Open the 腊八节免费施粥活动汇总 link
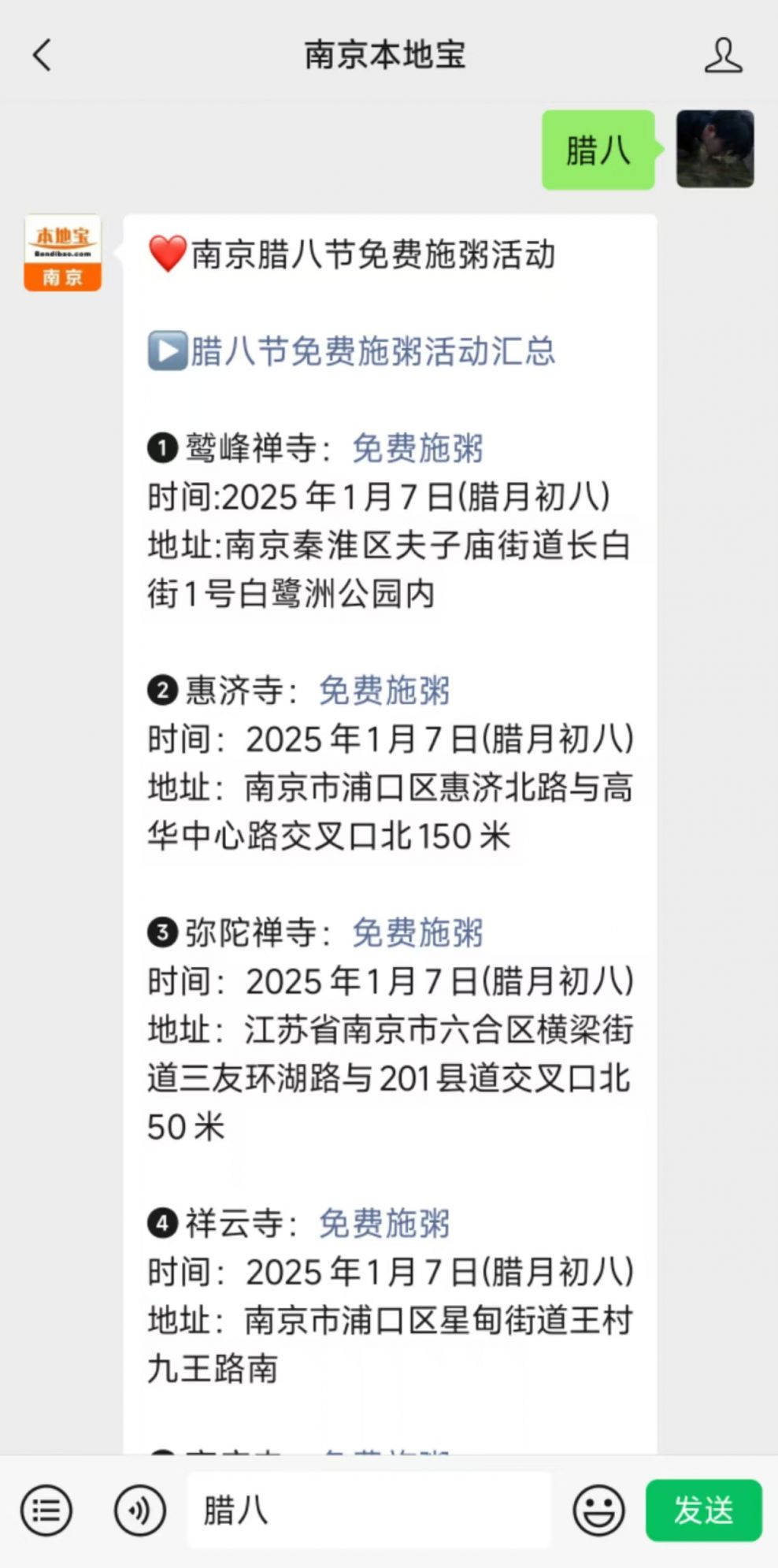 [x=372, y=351]
